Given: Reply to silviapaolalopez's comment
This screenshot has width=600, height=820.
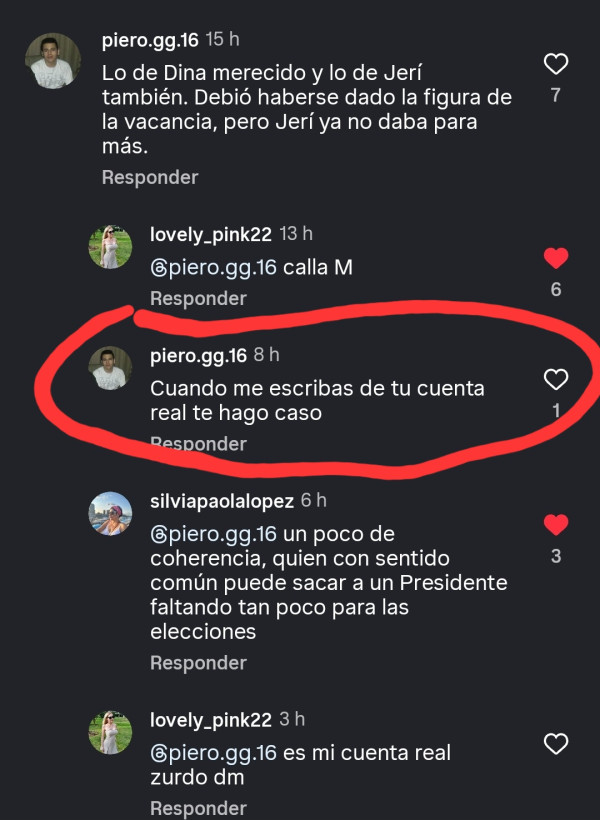Looking at the screenshot, I should point(198,663).
